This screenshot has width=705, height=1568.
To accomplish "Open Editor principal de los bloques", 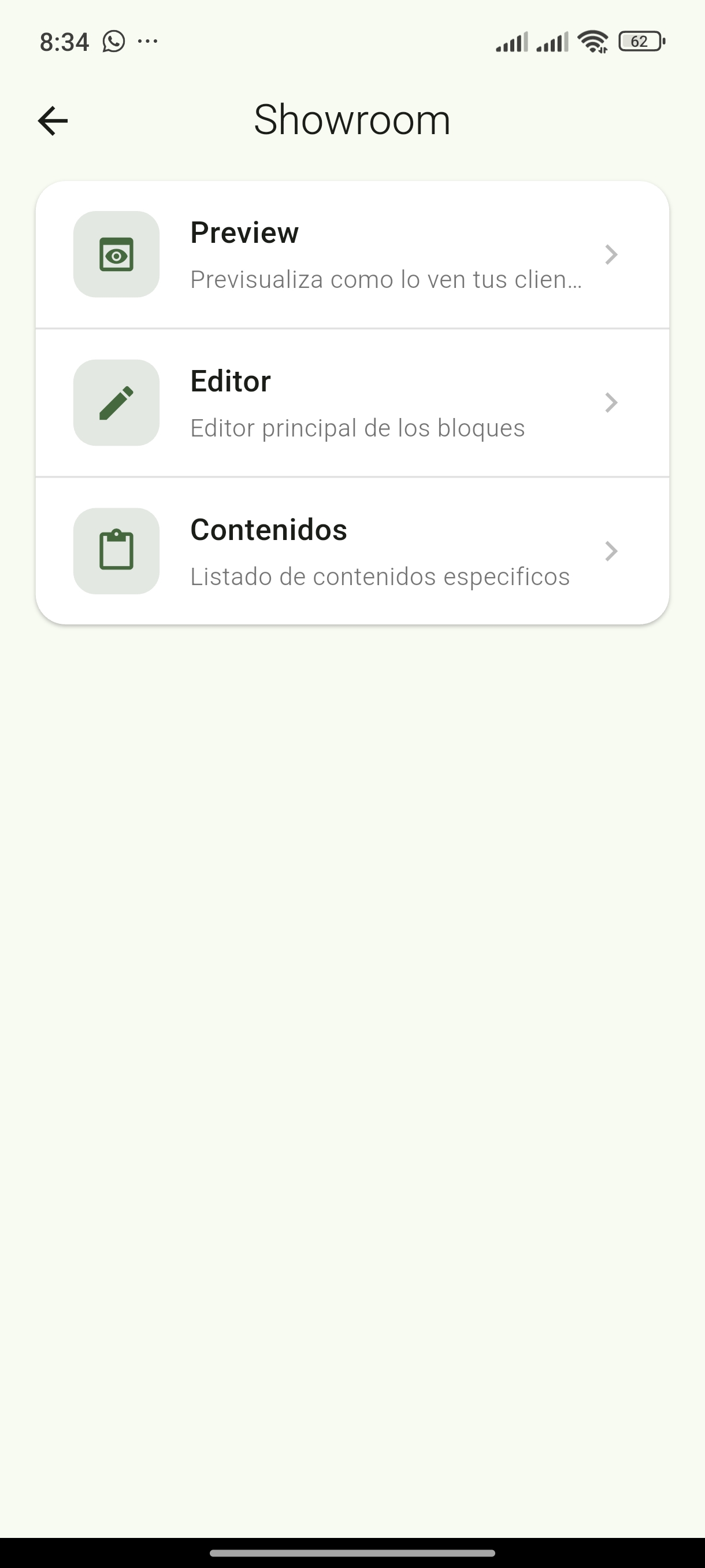I will (x=358, y=428).
